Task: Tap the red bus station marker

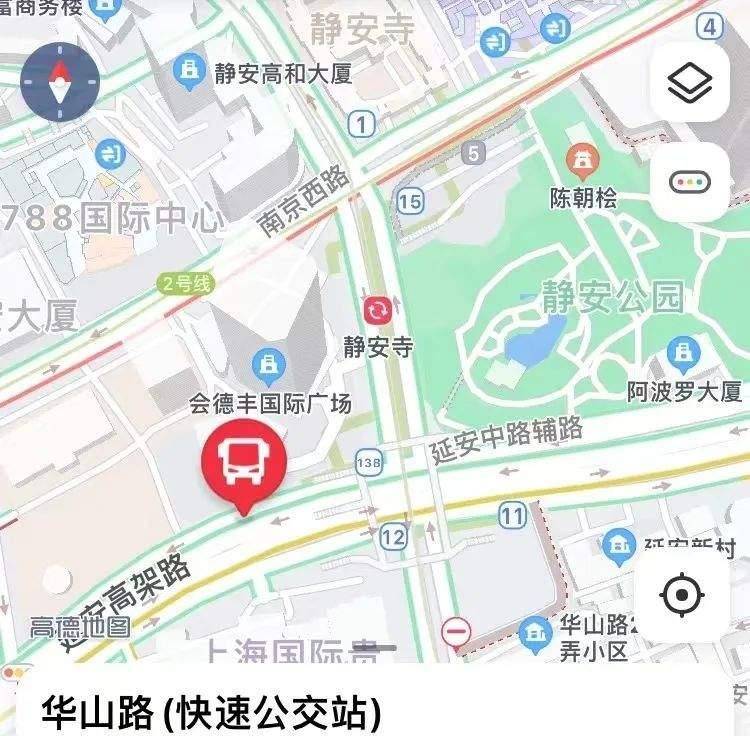Action: 244,461
